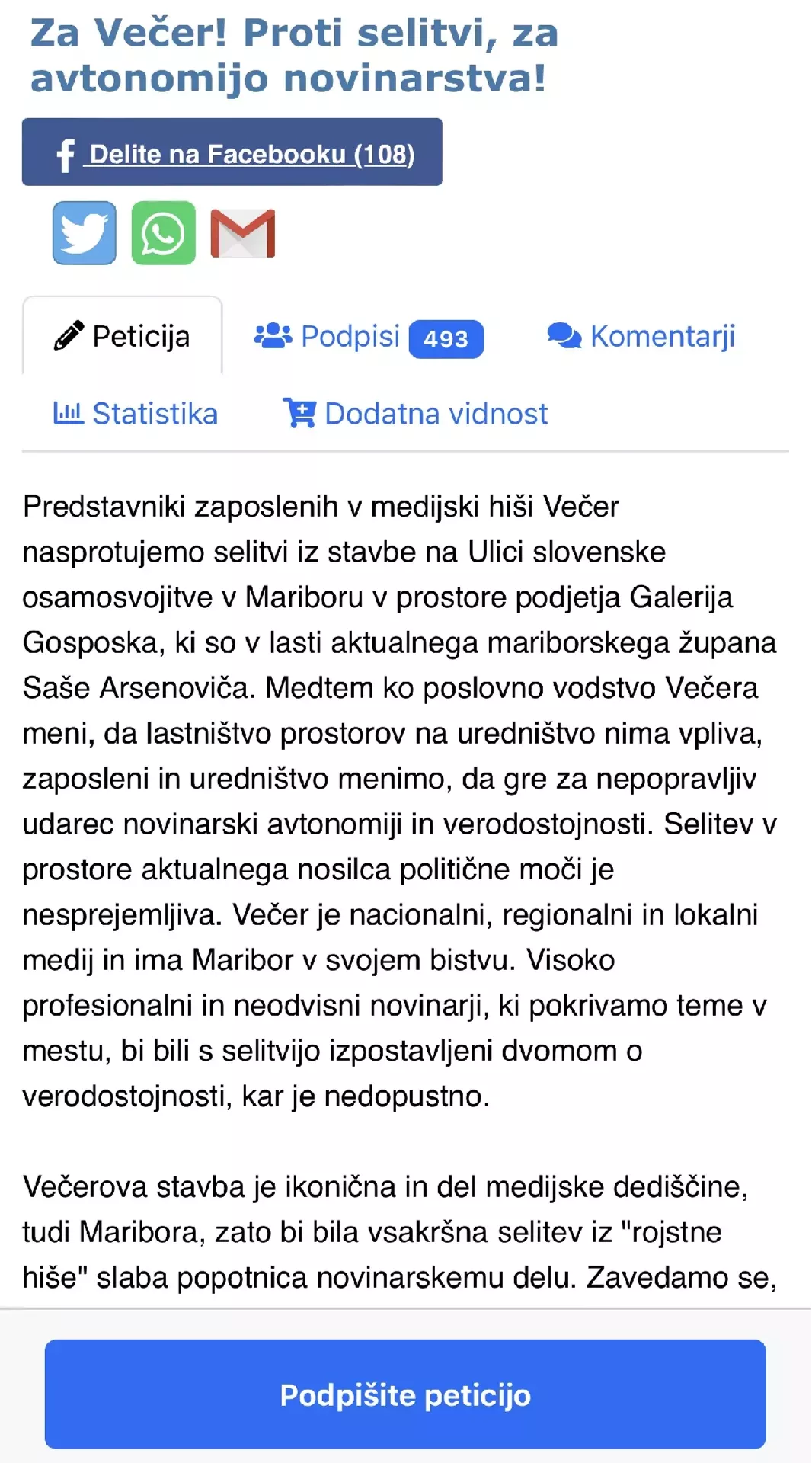
Task: View the Statistika tab
Action: [x=136, y=414]
